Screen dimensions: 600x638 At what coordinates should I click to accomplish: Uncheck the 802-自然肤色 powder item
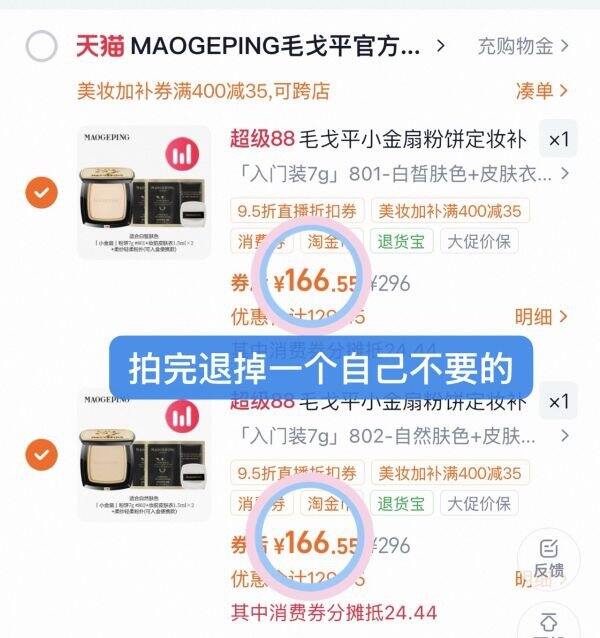(x=42, y=454)
